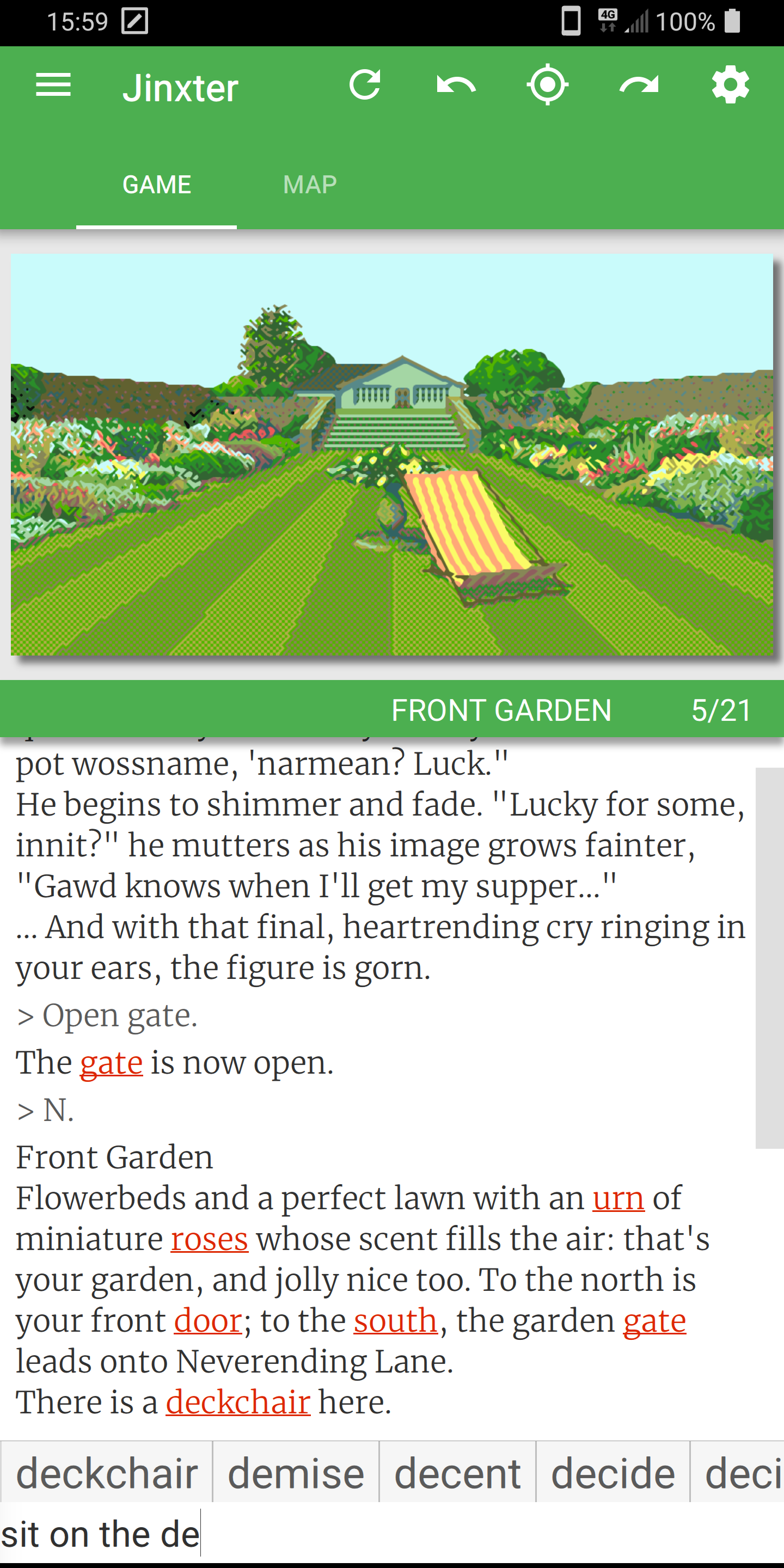Tap the target location icon
This screenshot has height=1568, width=784.
pyautogui.click(x=548, y=84)
